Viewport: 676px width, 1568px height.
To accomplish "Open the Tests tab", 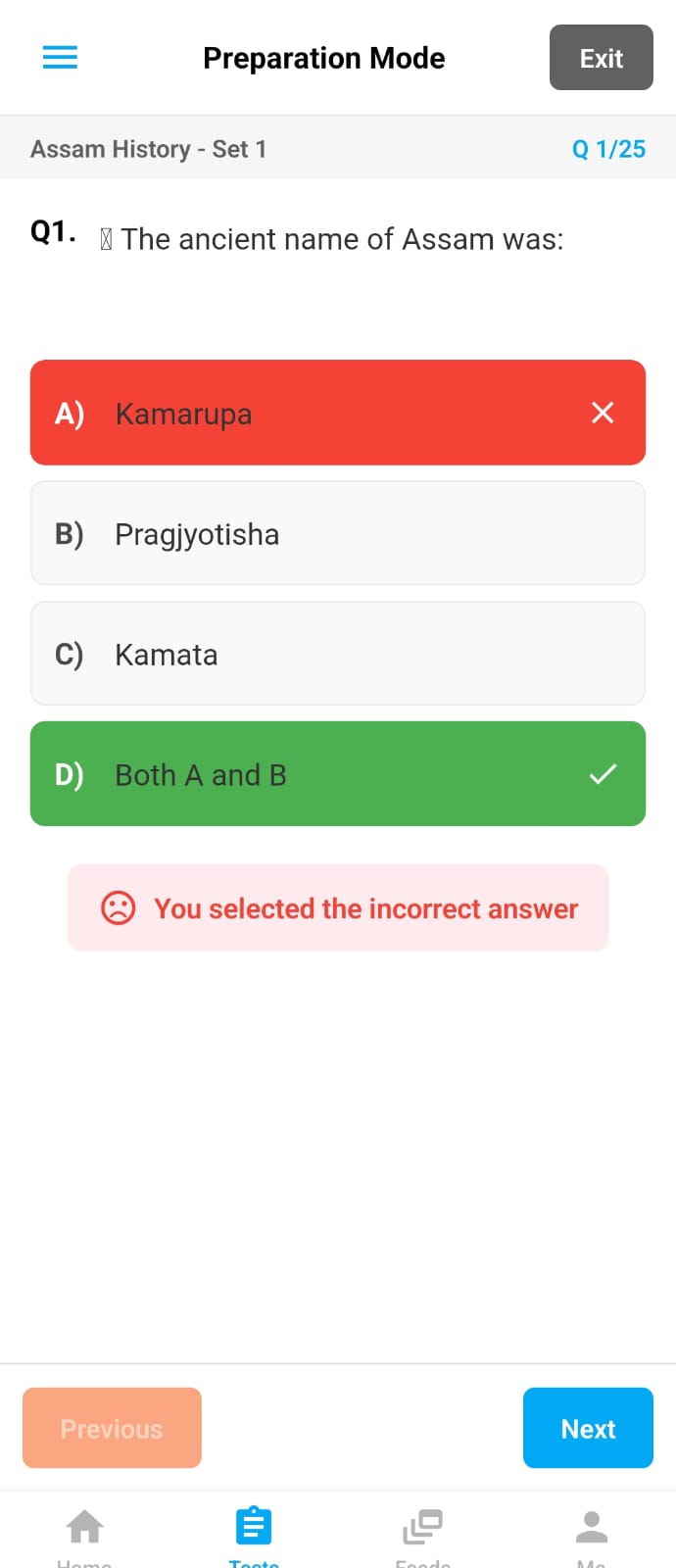I will [254, 1534].
